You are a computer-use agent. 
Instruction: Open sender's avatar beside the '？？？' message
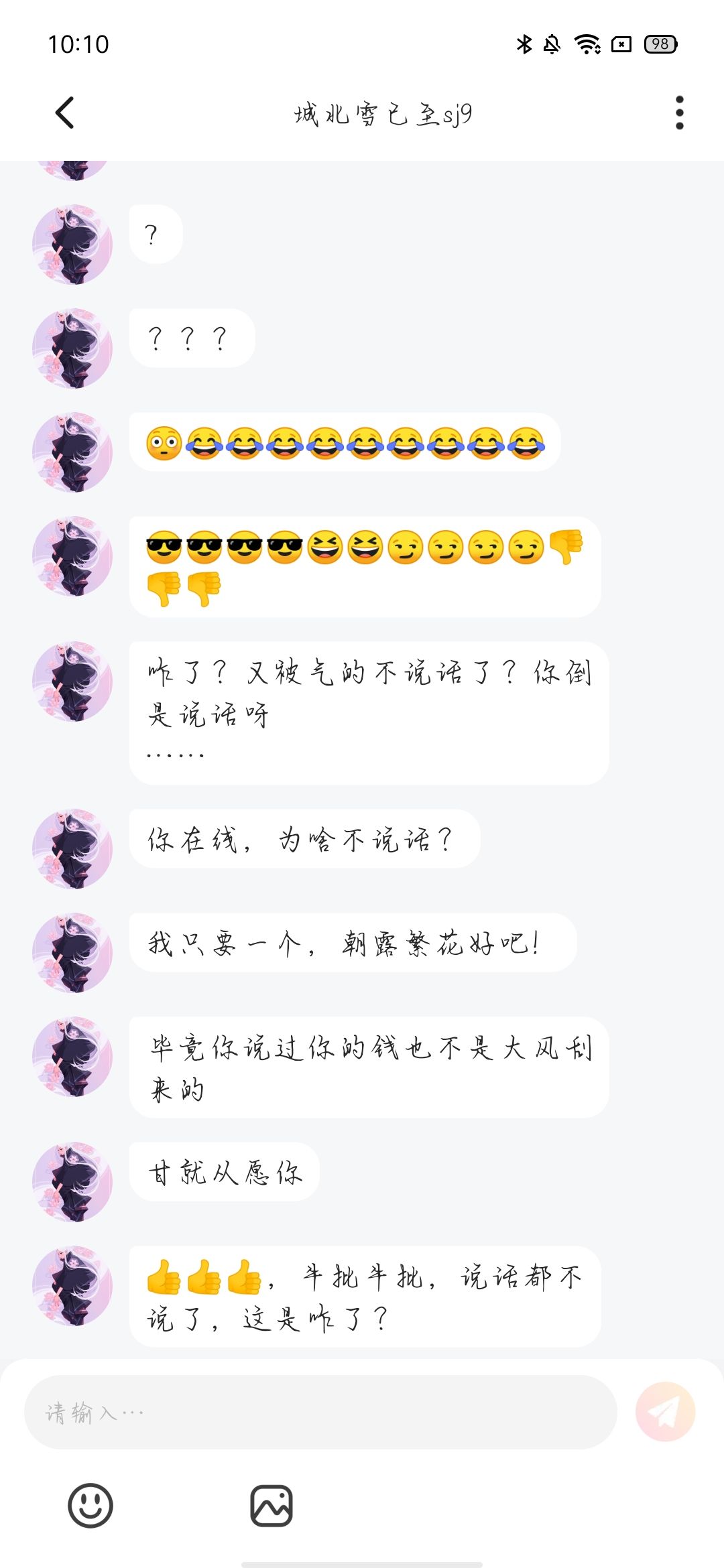72,348
